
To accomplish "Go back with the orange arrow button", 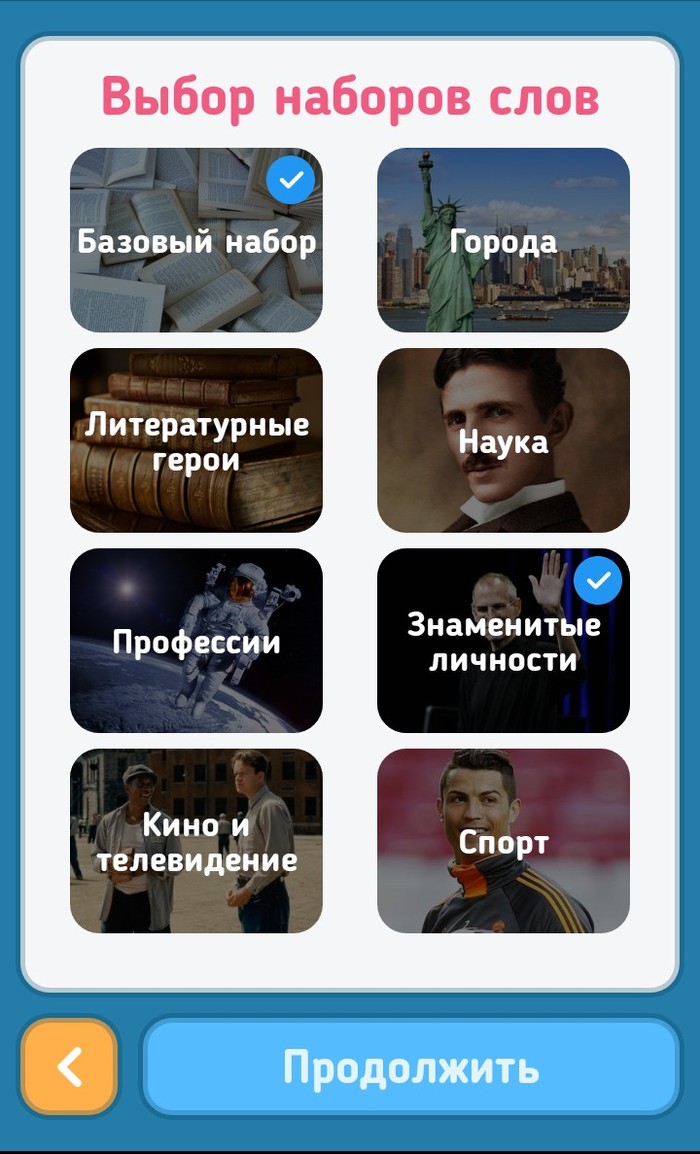I will pos(69,1067).
